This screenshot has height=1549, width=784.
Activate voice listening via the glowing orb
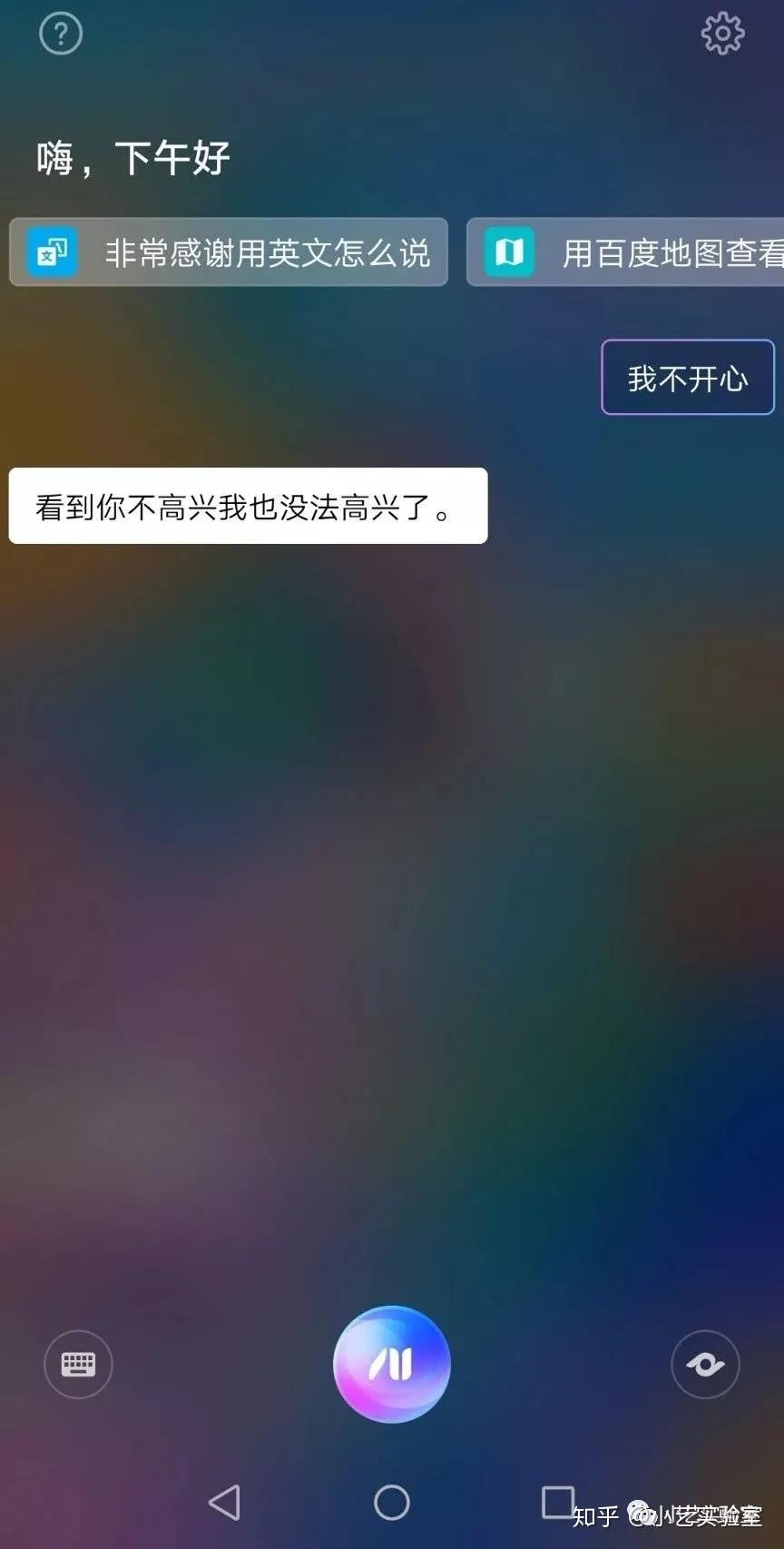pyautogui.click(x=391, y=1362)
